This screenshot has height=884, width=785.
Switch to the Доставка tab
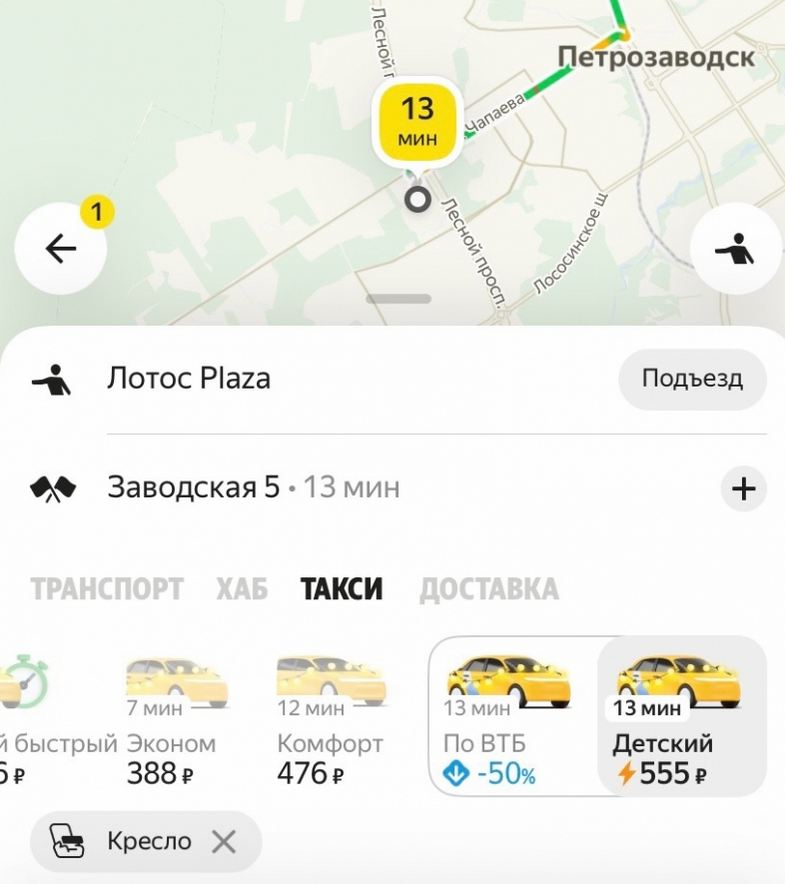489,589
